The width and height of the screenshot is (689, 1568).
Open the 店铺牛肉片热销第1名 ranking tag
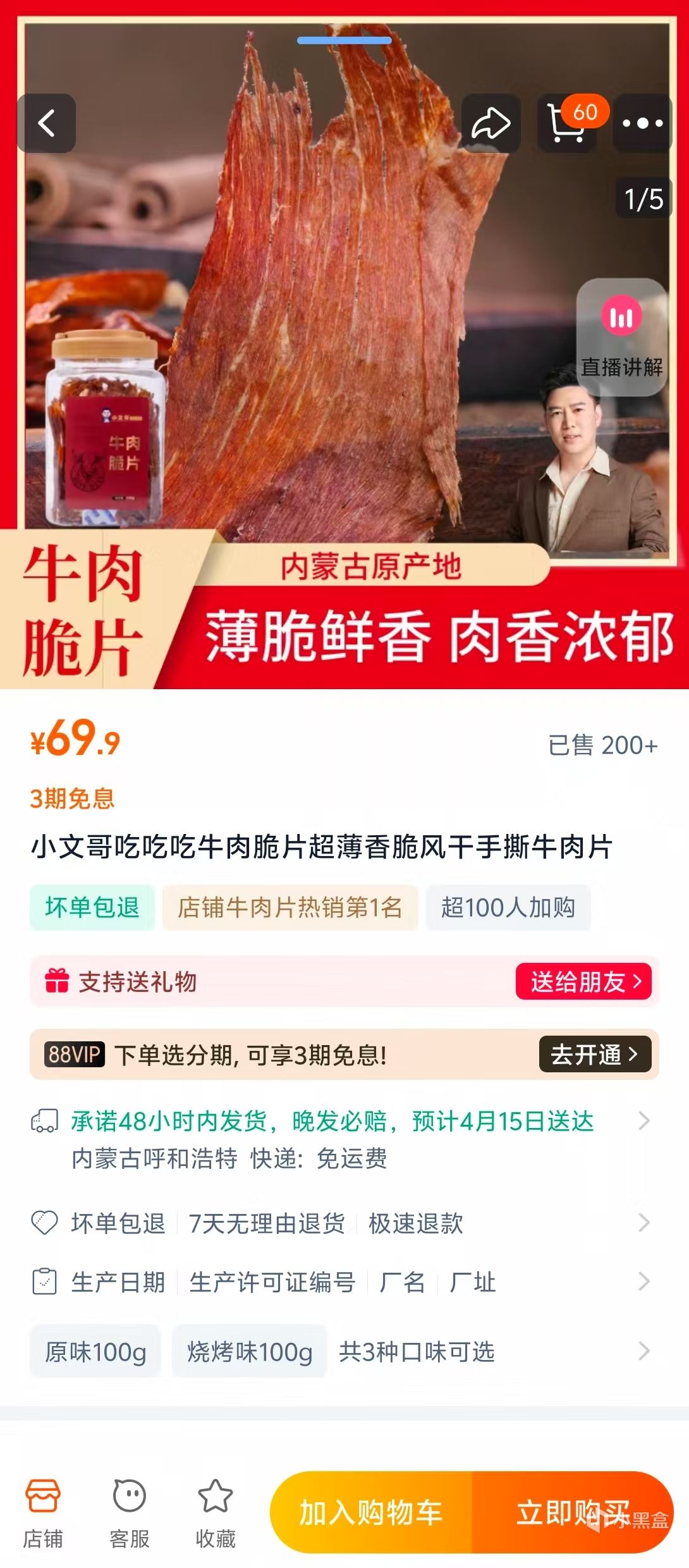tap(290, 907)
